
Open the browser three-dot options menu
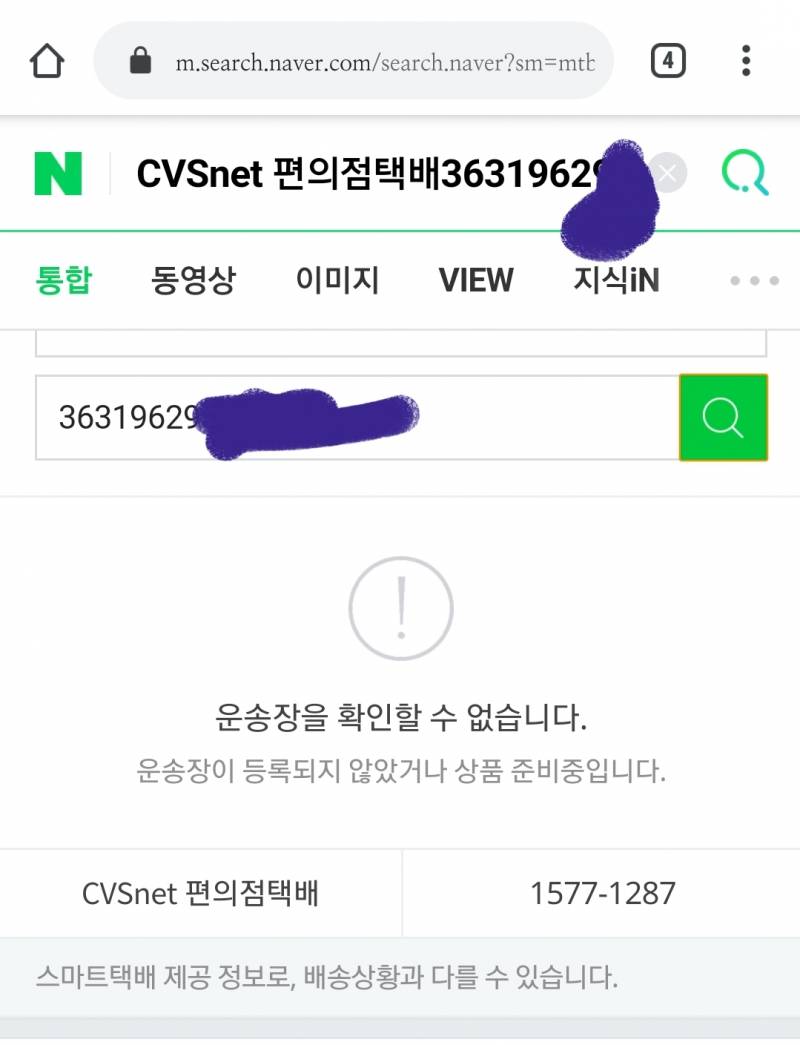[x=746, y=60]
